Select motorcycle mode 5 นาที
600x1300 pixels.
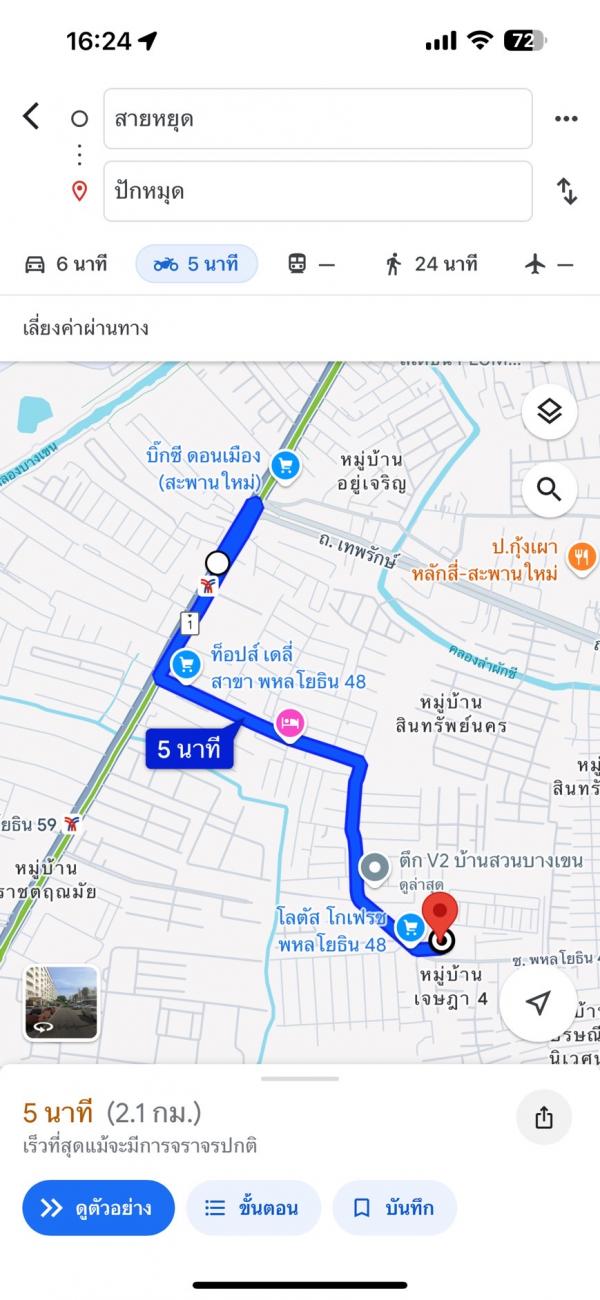point(196,264)
